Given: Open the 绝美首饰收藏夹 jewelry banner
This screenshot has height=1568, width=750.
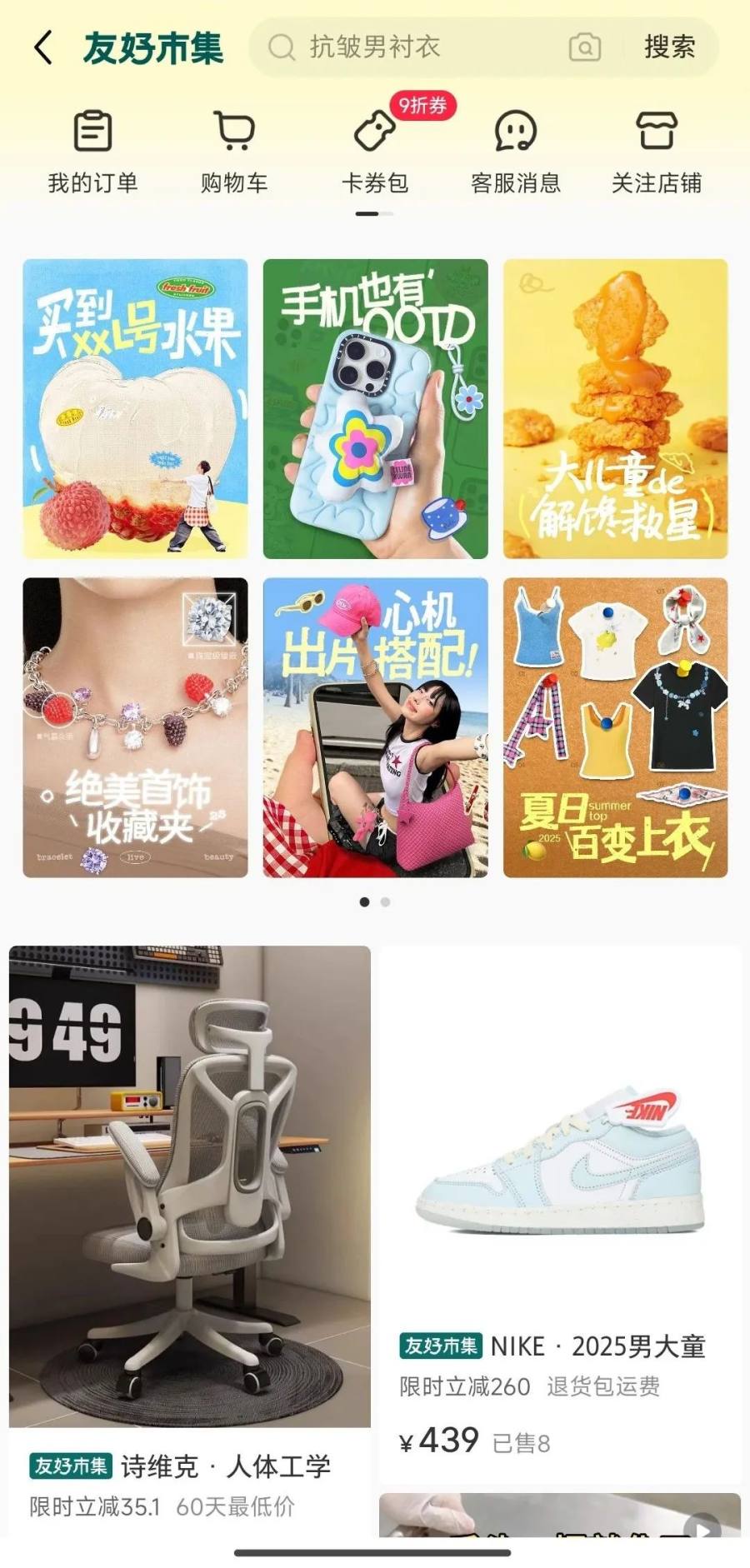Looking at the screenshot, I should click(x=135, y=727).
